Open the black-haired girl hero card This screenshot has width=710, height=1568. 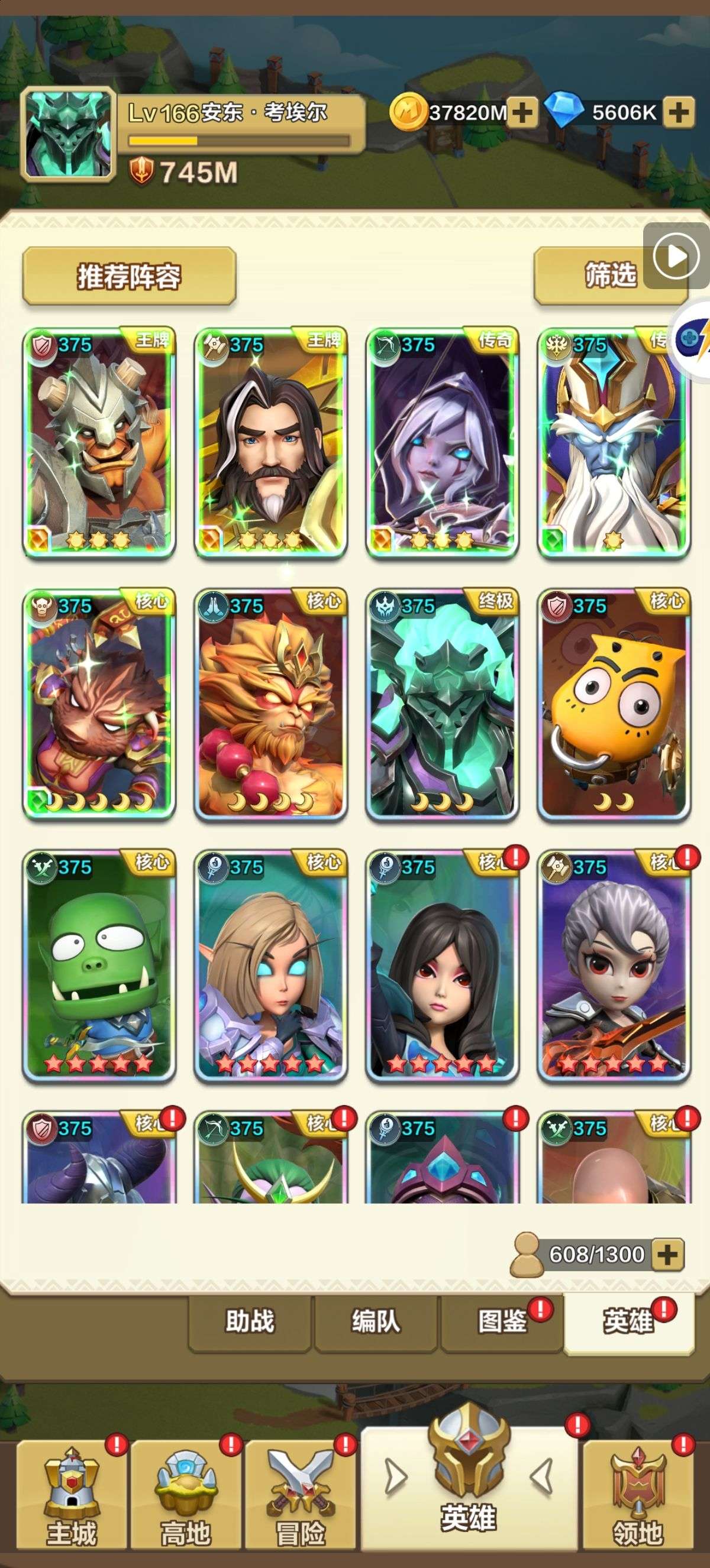[443, 966]
